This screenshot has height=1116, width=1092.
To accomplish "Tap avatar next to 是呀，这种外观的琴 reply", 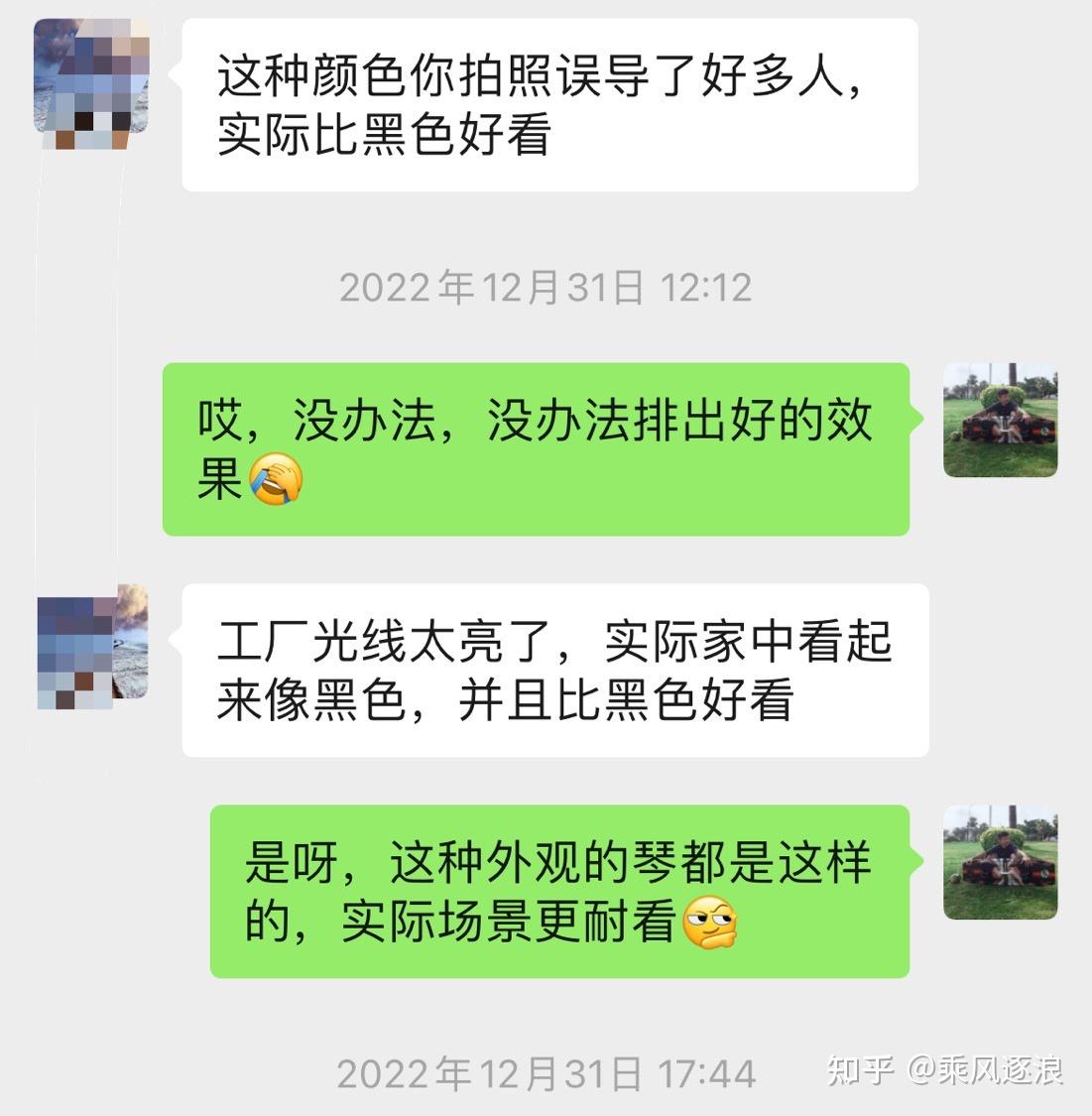I will (x=1000, y=861).
